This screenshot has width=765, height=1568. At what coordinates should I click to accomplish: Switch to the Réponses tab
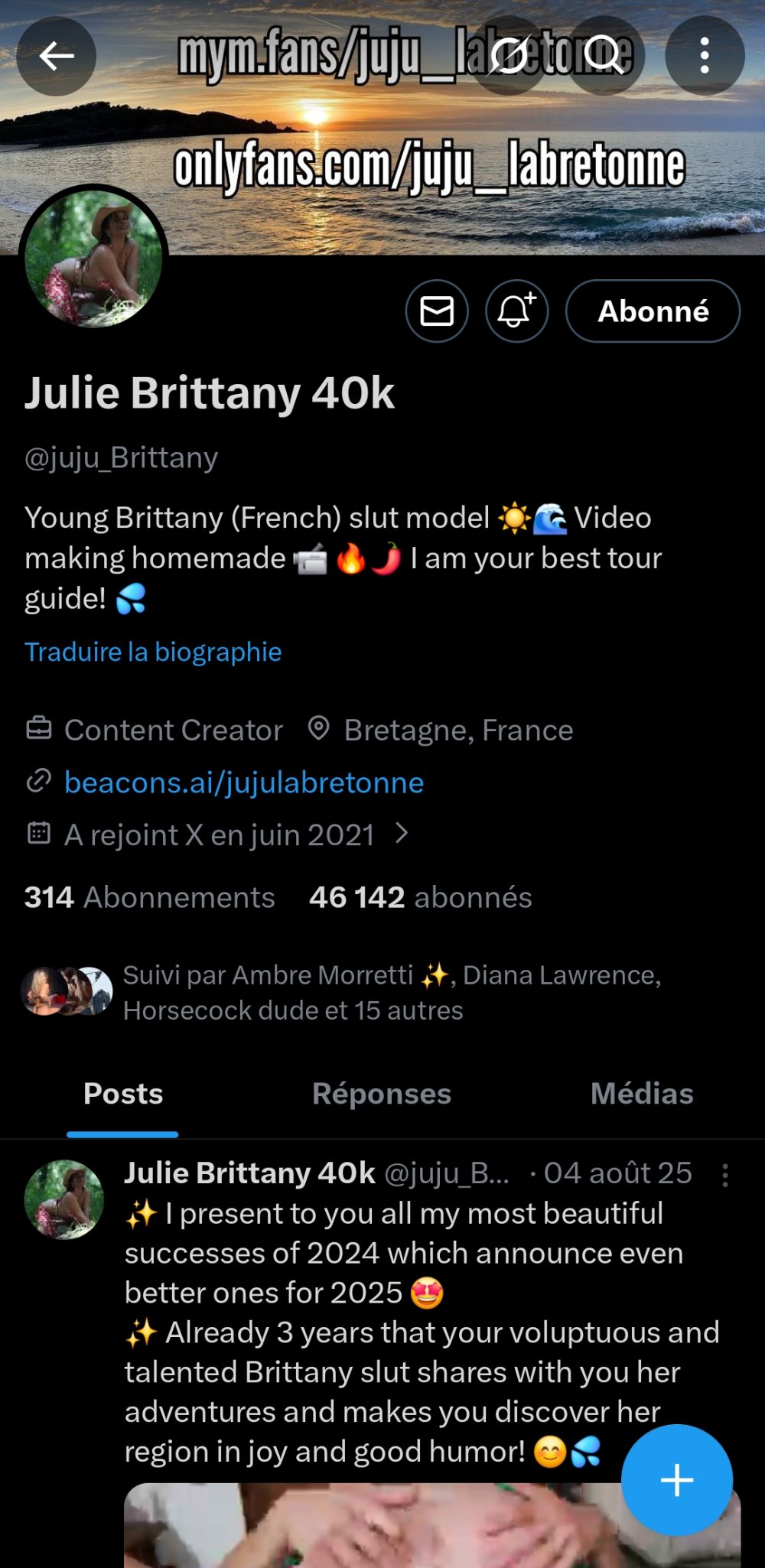381,1094
